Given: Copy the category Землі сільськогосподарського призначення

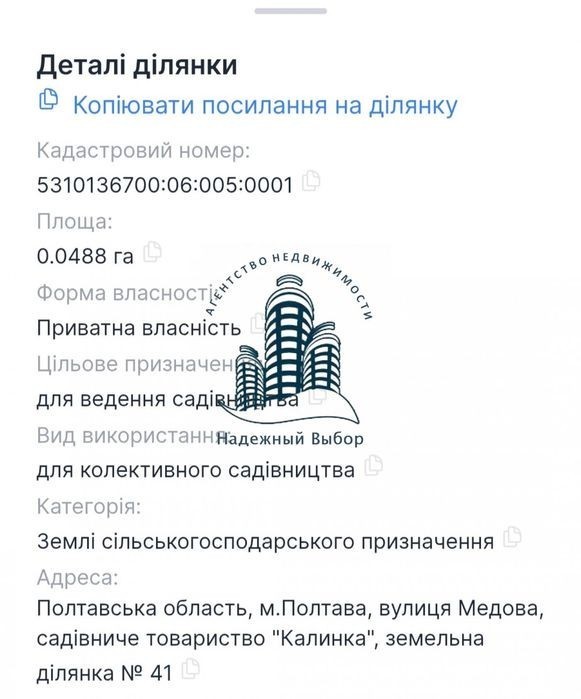Looking at the screenshot, I should [x=512, y=537].
